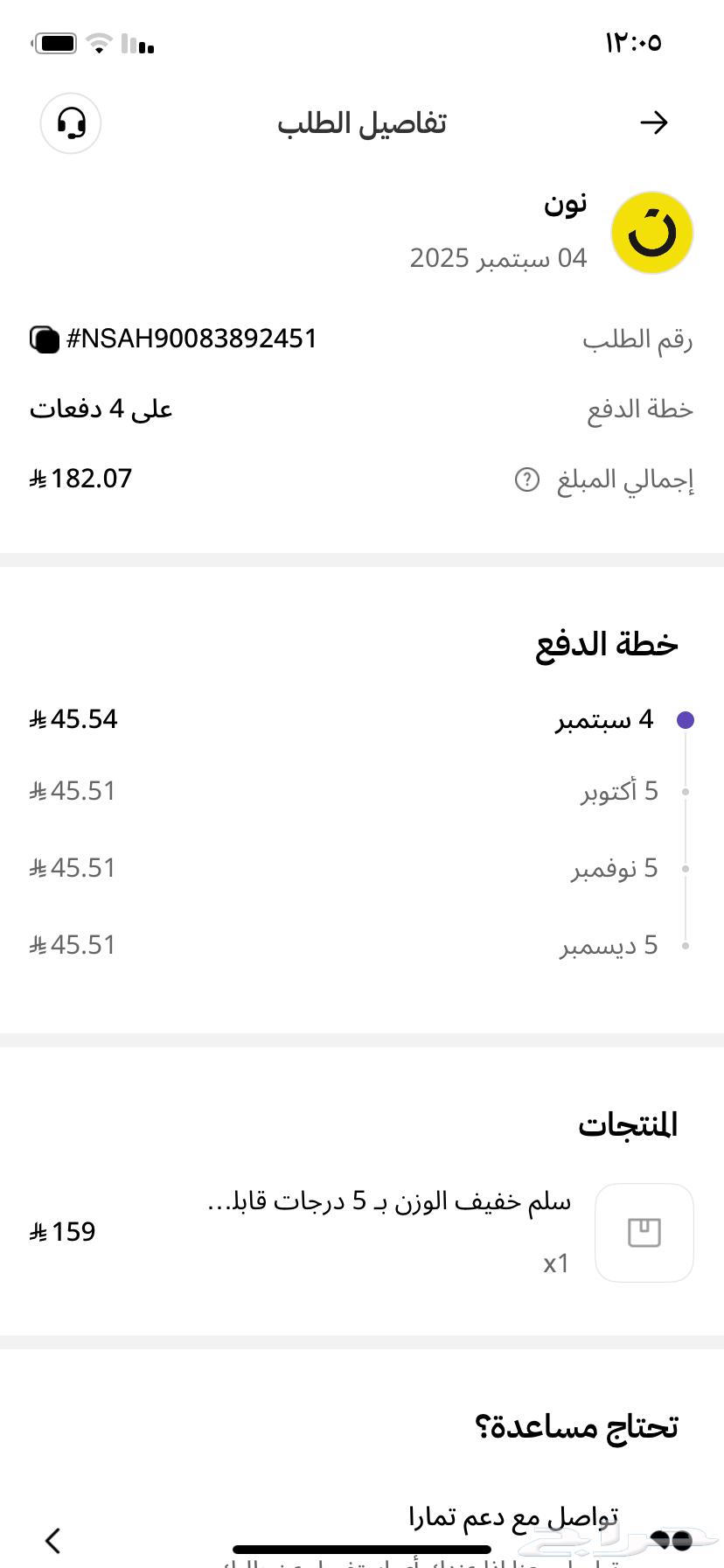The image size is (724, 1568).
Task: Tap the back arrow at top right
Action: tap(654, 122)
